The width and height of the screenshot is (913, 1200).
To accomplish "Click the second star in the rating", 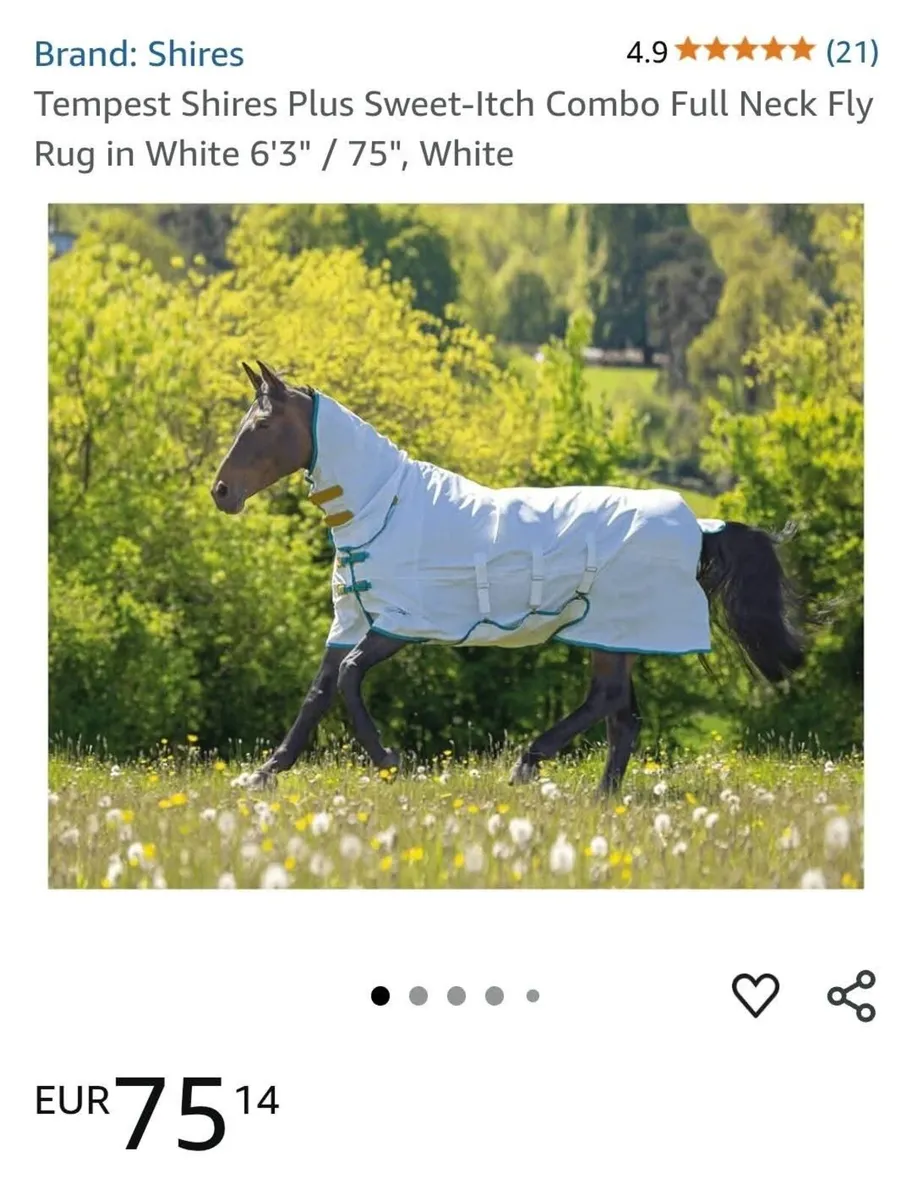I will coord(713,52).
